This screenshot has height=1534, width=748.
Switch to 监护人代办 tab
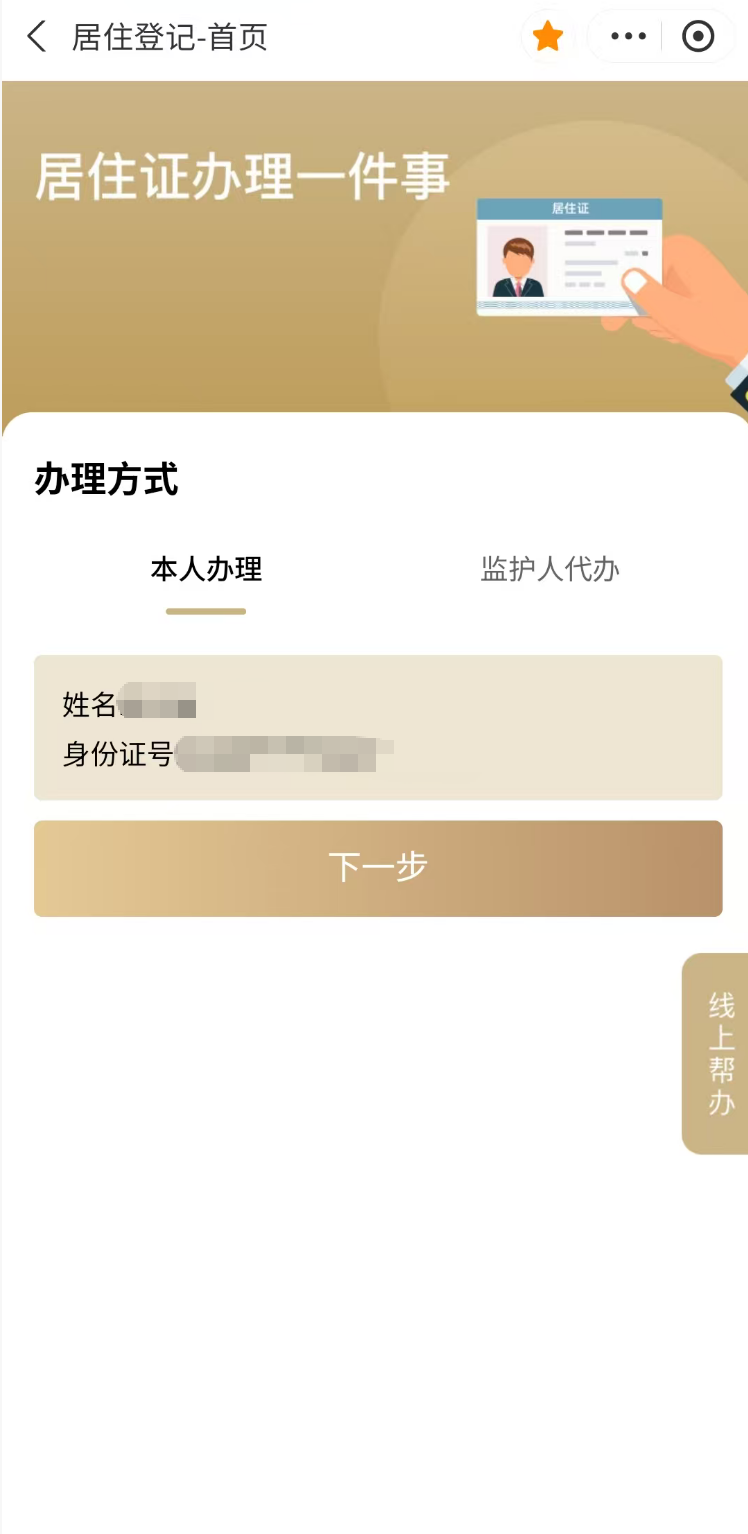point(550,570)
